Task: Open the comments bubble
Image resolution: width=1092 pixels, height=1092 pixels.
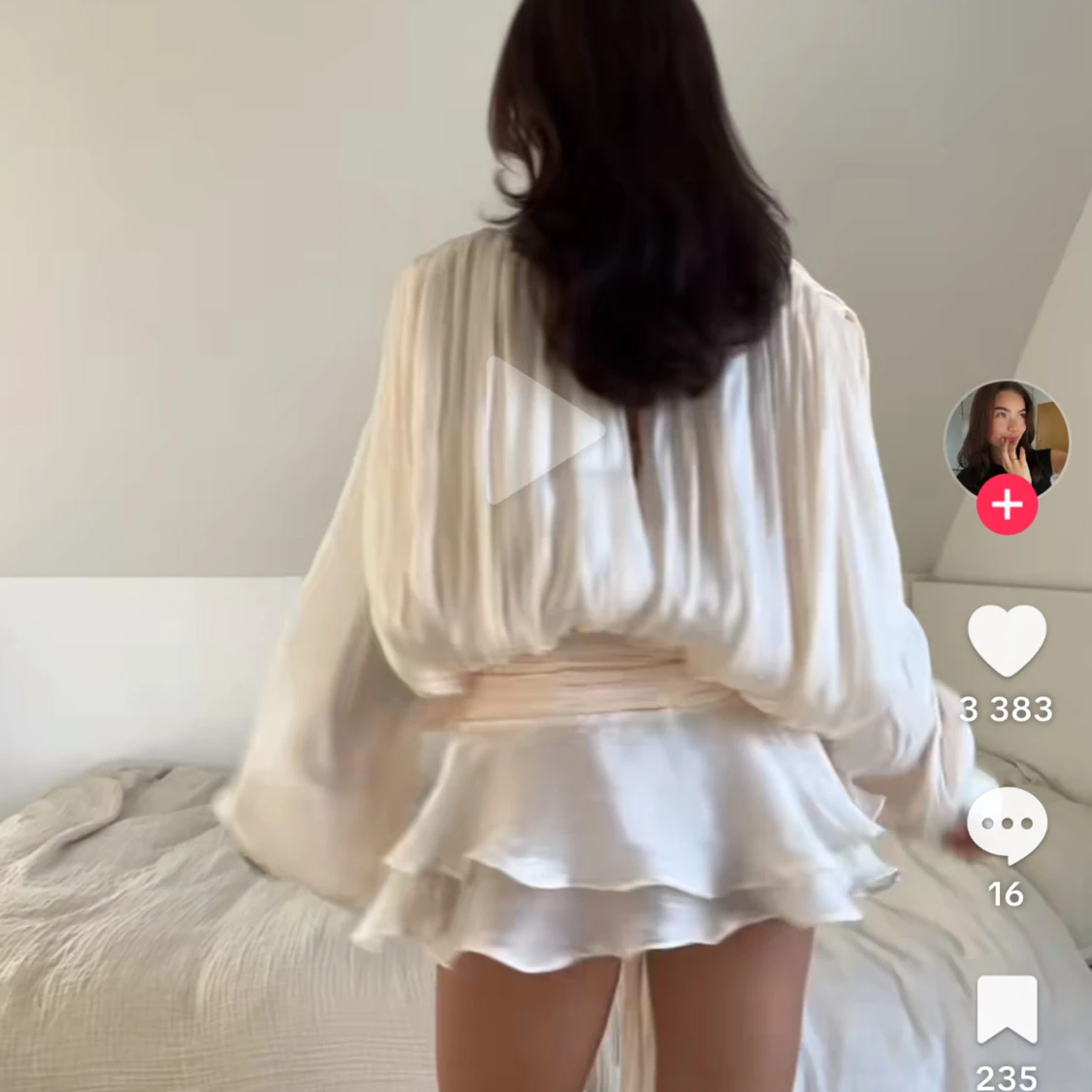Action: [x=1007, y=825]
